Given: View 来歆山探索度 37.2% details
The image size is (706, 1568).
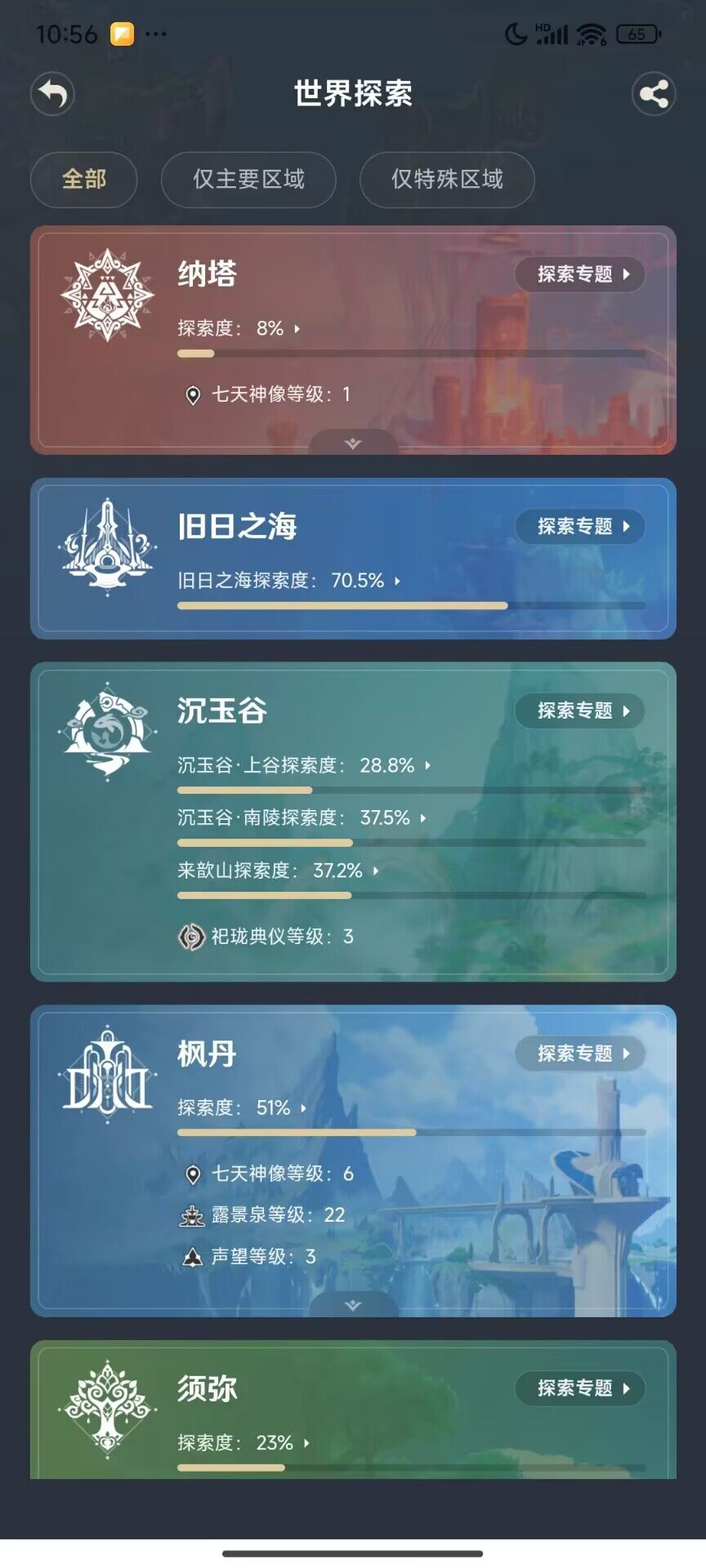Looking at the screenshot, I should tap(278, 871).
